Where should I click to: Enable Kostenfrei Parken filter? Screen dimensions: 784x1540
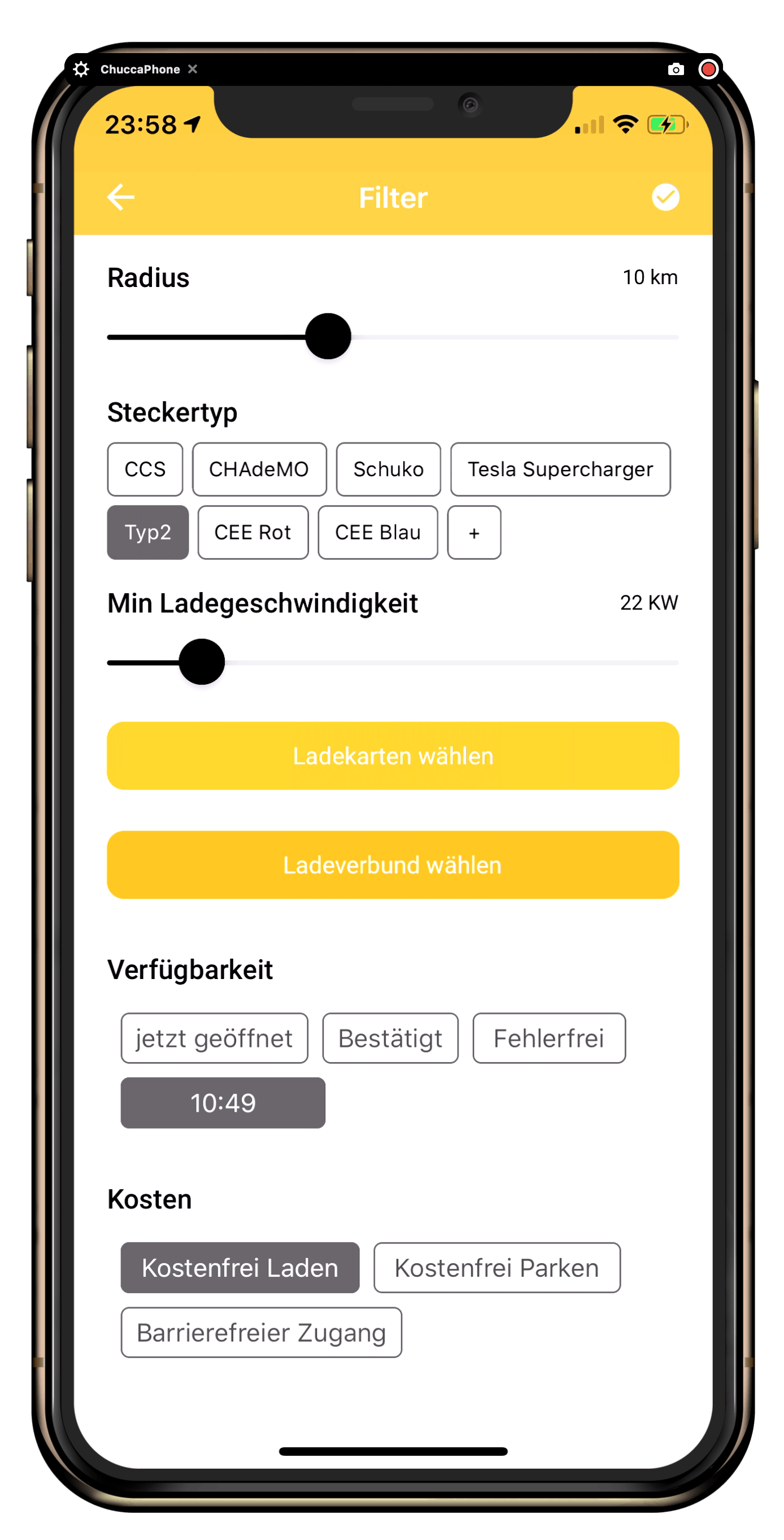(496, 1267)
